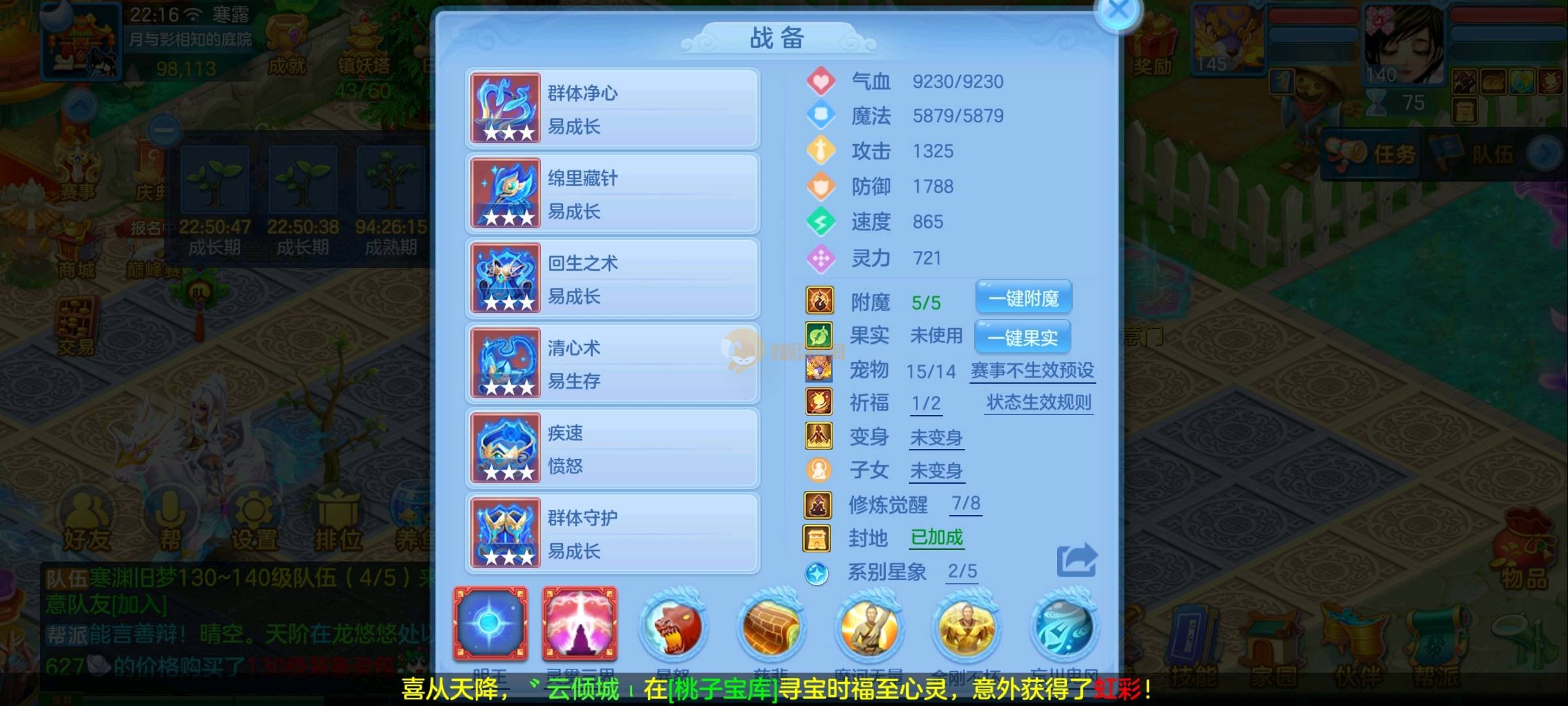
Task: Open the 回生之术 equipment card
Action: pyautogui.click(x=612, y=278)
